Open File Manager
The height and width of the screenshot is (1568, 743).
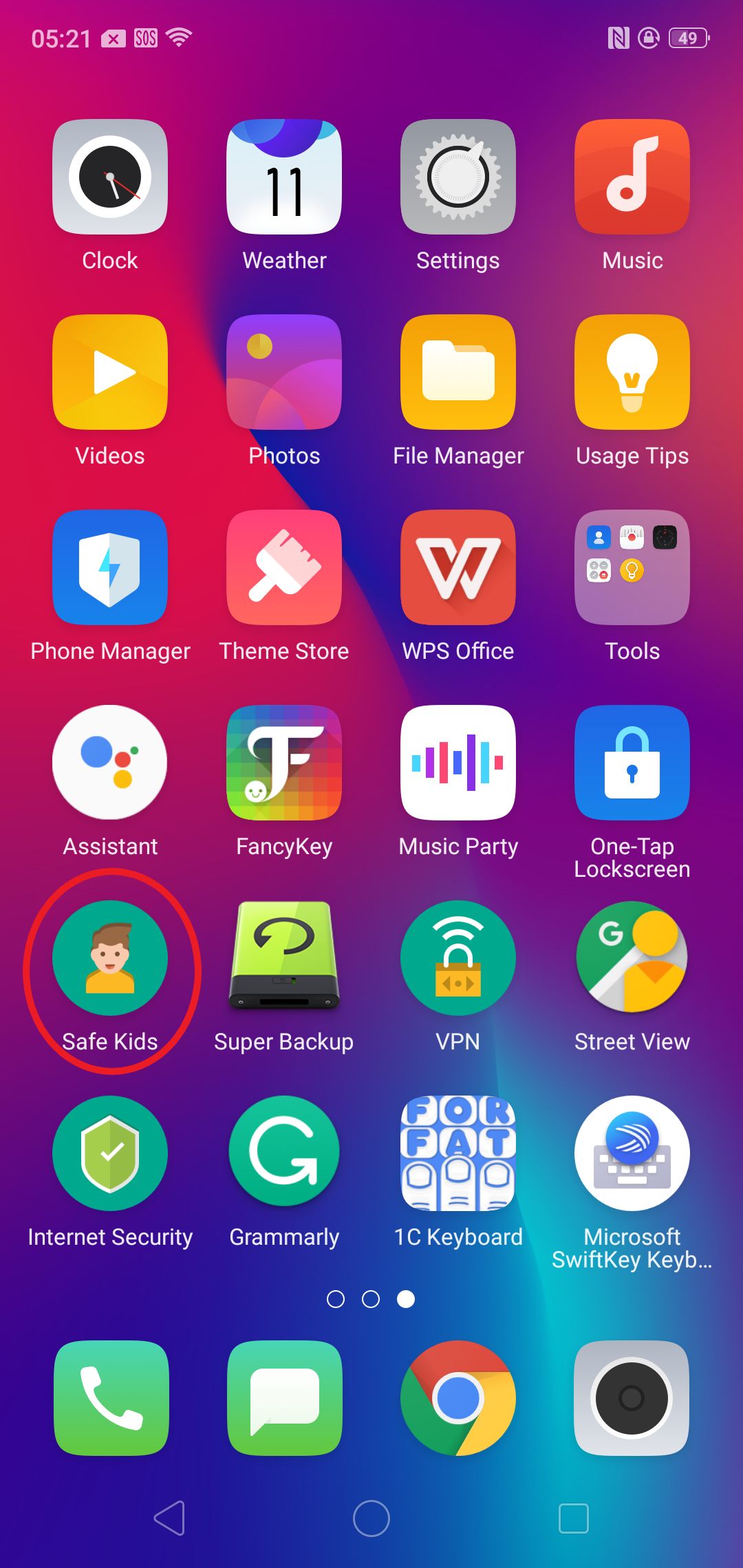click(x=458, y=372)
